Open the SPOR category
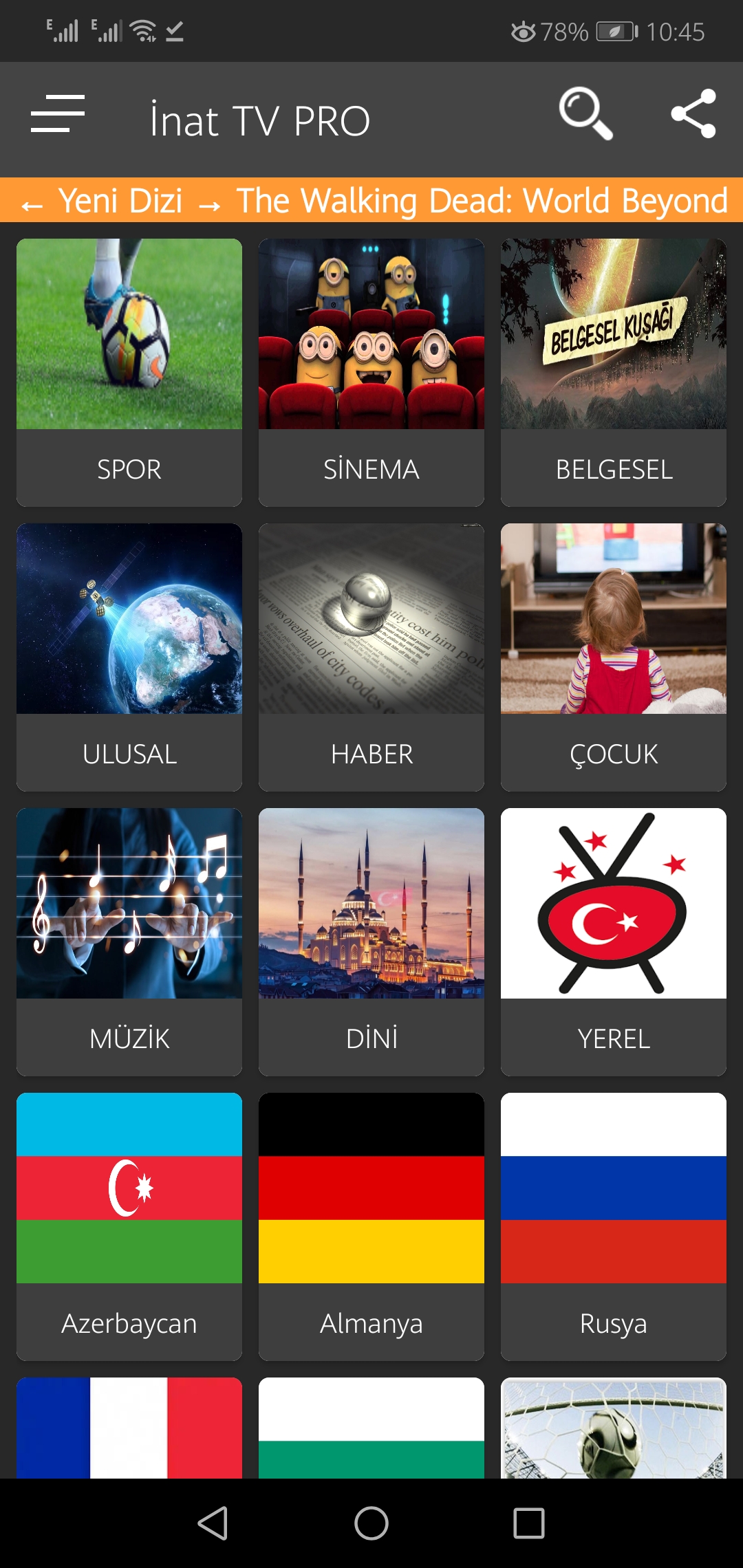The image size is (743, 1568). coord(129,372)
